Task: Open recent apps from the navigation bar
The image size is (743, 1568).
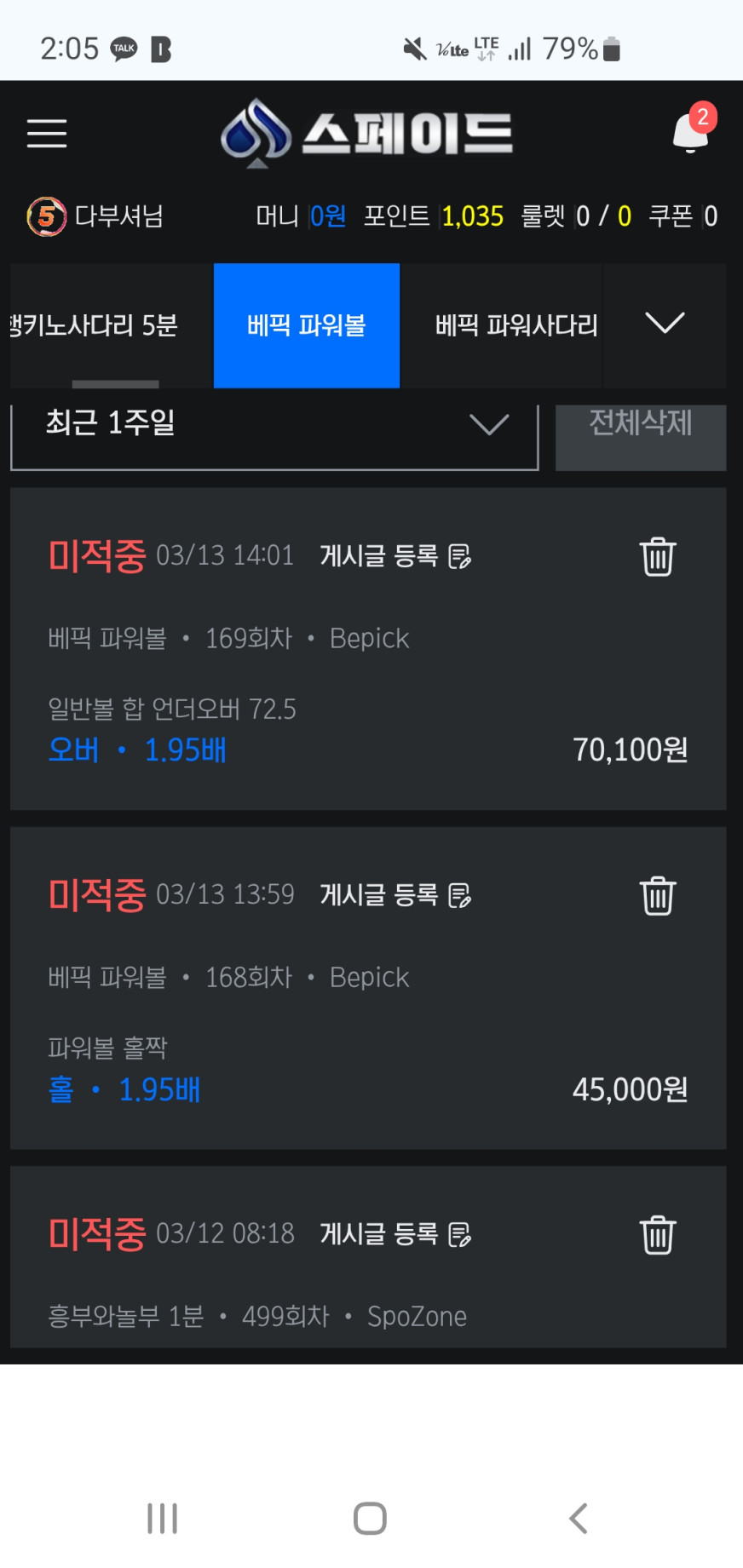Action: 162,1518
